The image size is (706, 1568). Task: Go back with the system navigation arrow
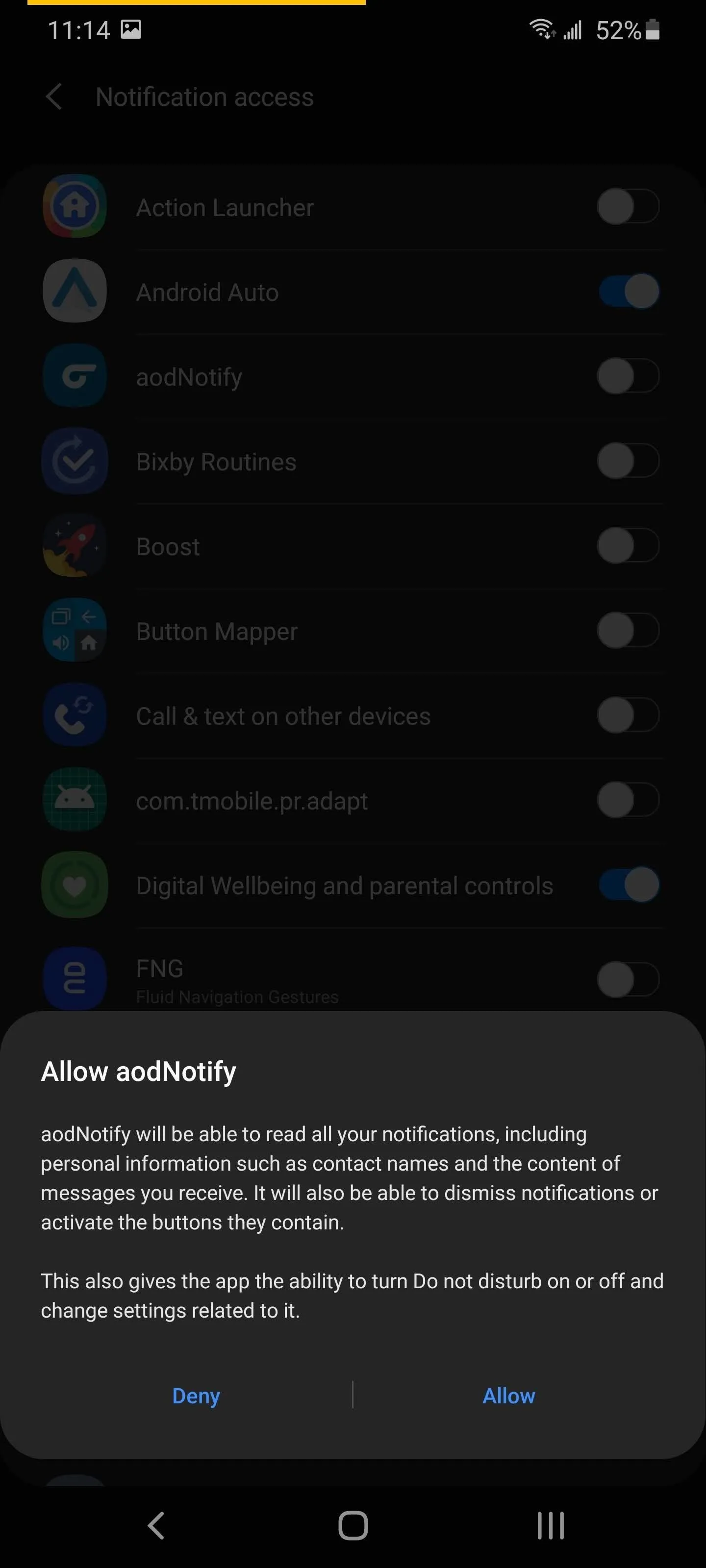[x=156, y=1525]
